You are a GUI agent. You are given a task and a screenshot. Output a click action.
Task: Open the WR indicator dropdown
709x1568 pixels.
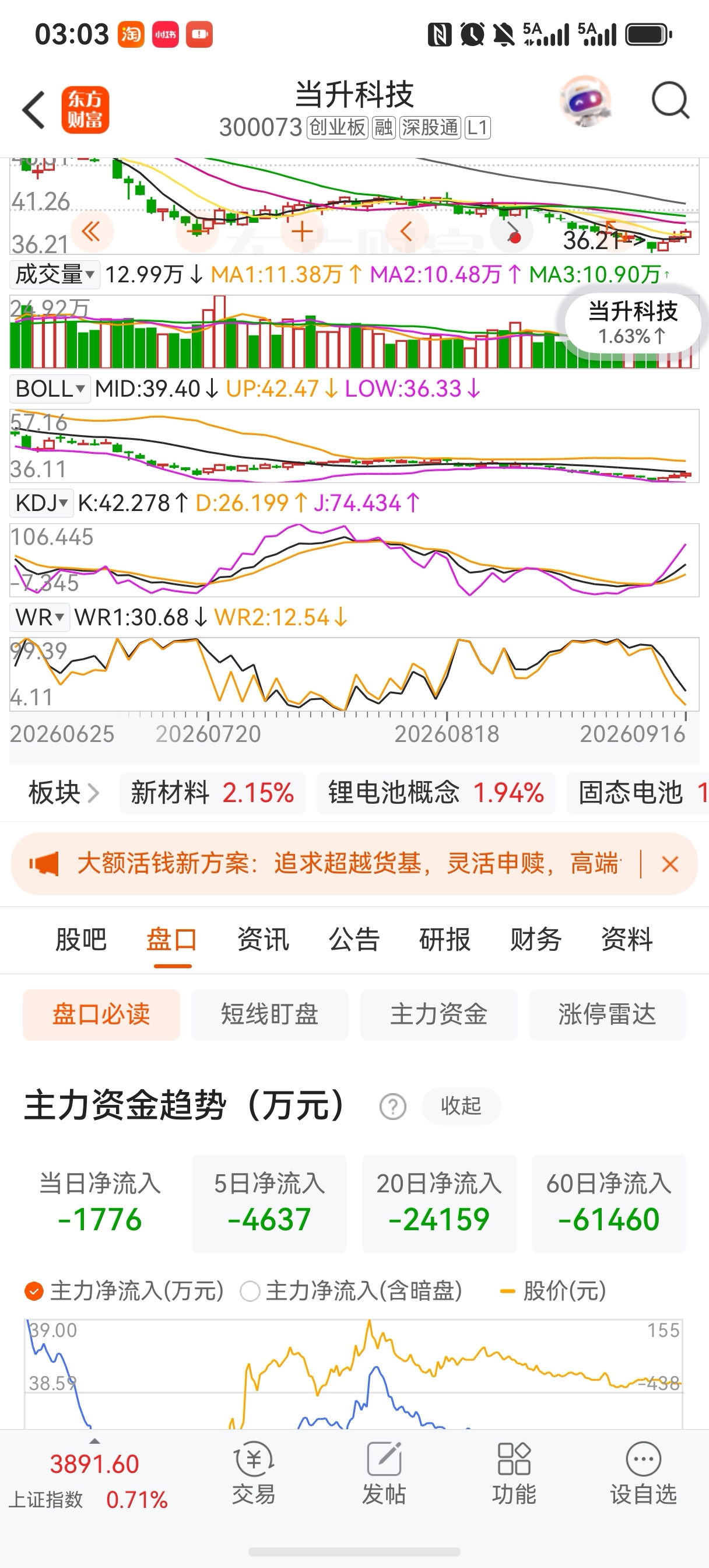point(40,617)
